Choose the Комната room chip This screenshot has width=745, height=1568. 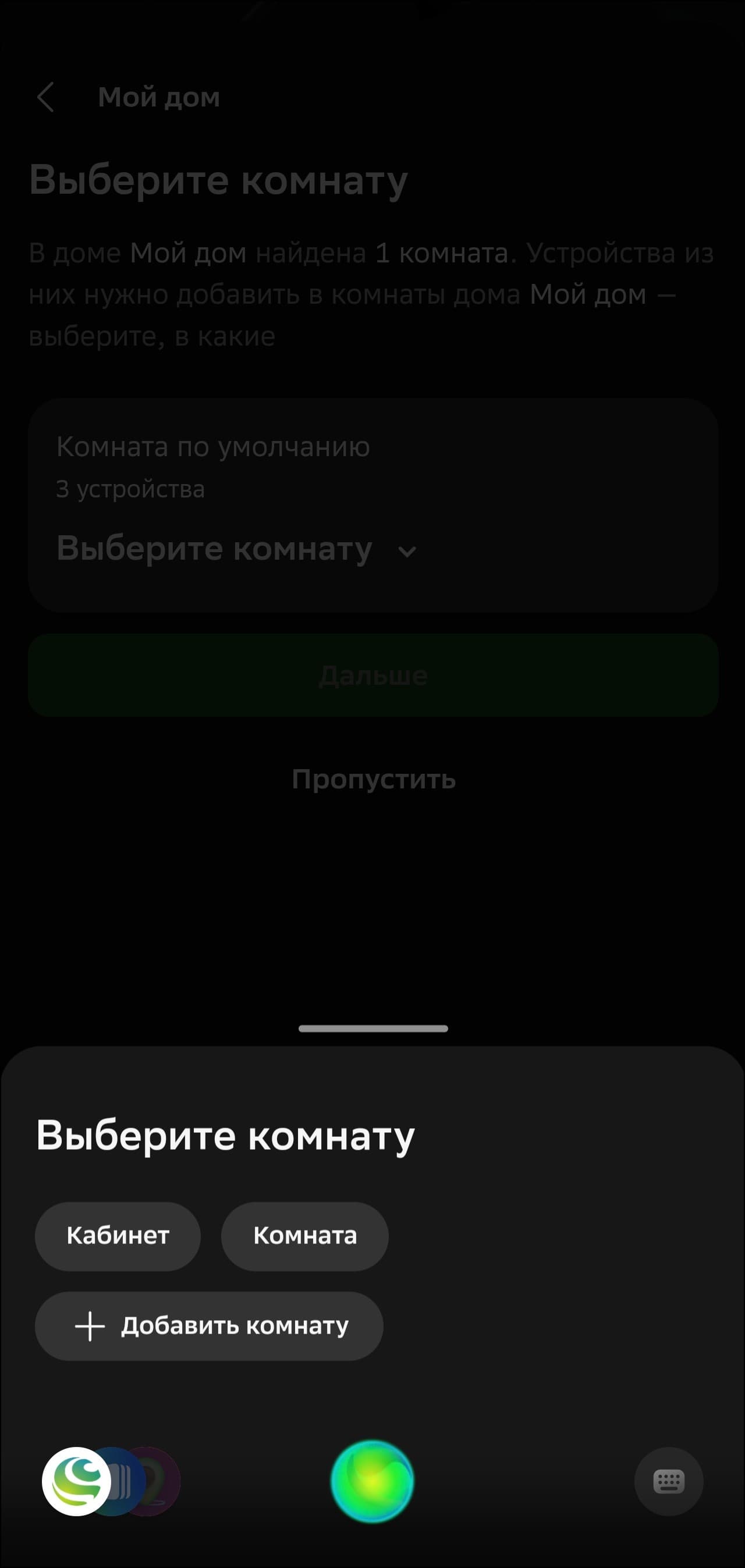[x=304, y=1236]
